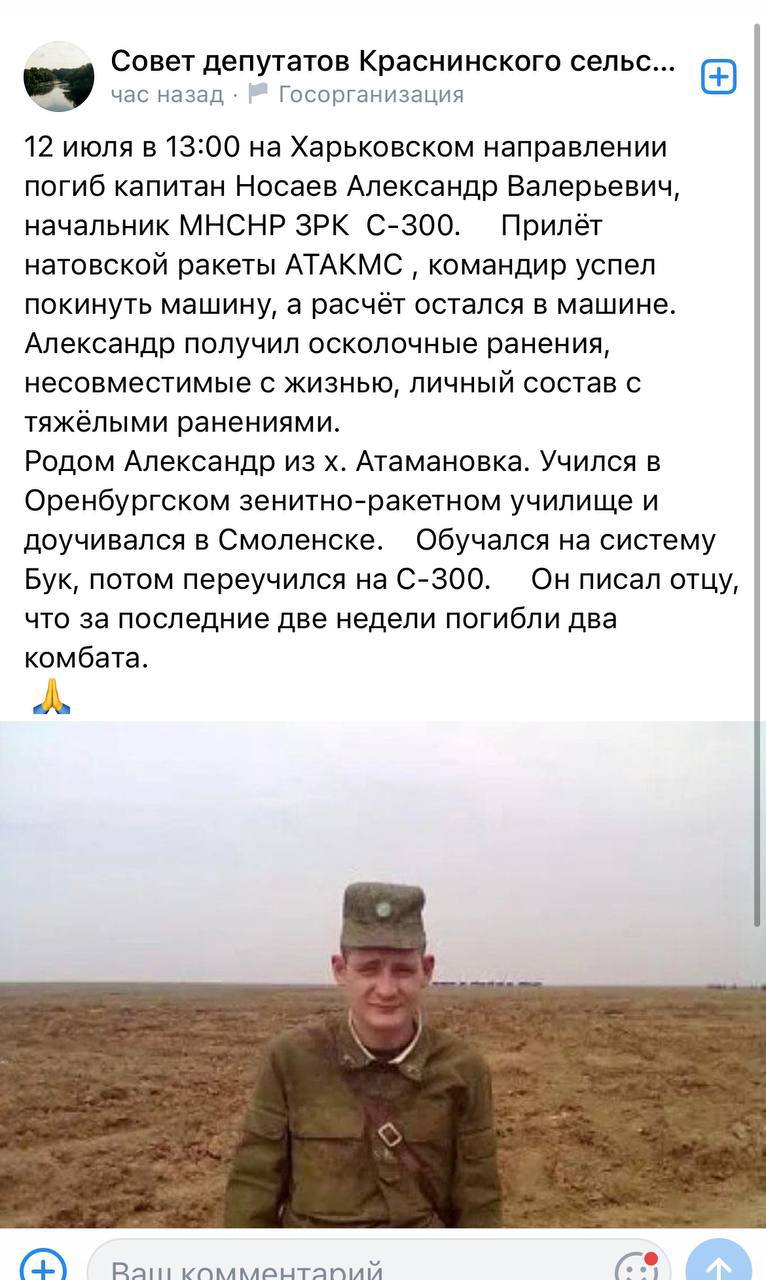766x1280 pixels.
Task: Open Совет депутатов Краснинского community page
Action: click(x=392, y=62)
